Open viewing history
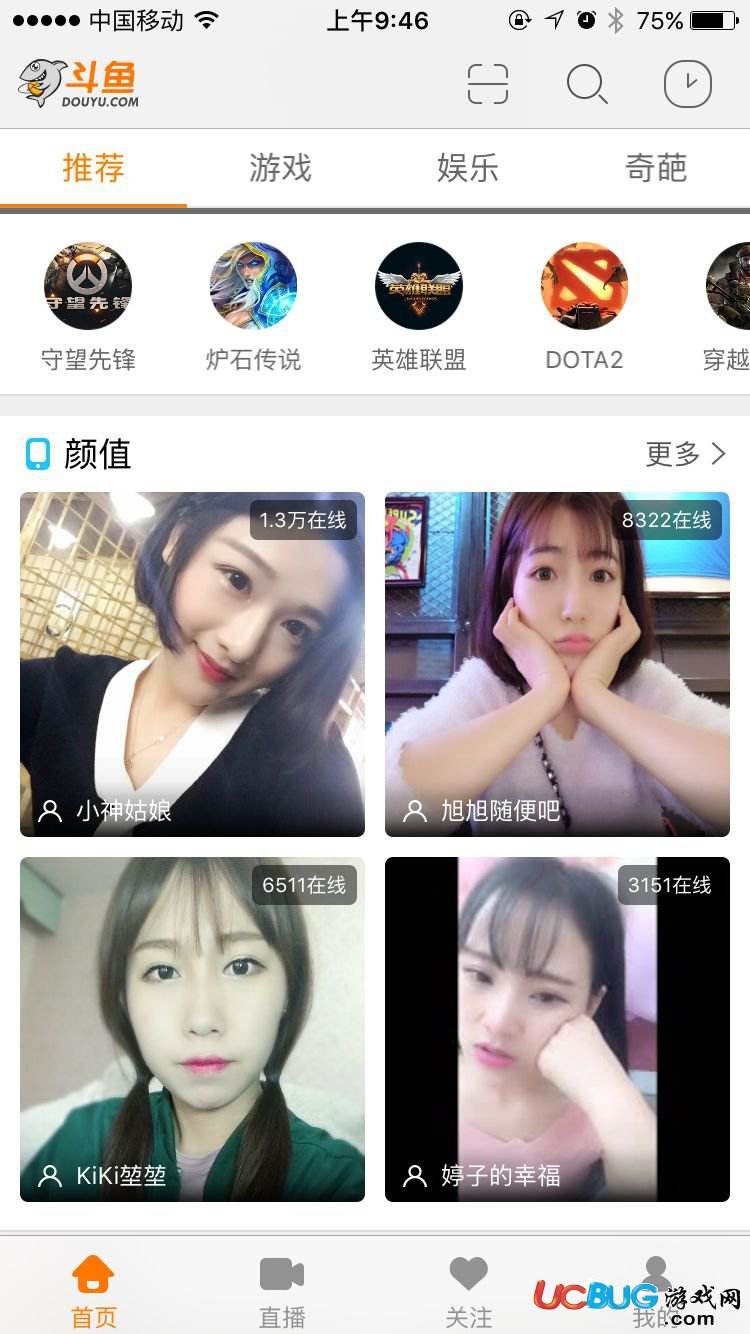 686,84
